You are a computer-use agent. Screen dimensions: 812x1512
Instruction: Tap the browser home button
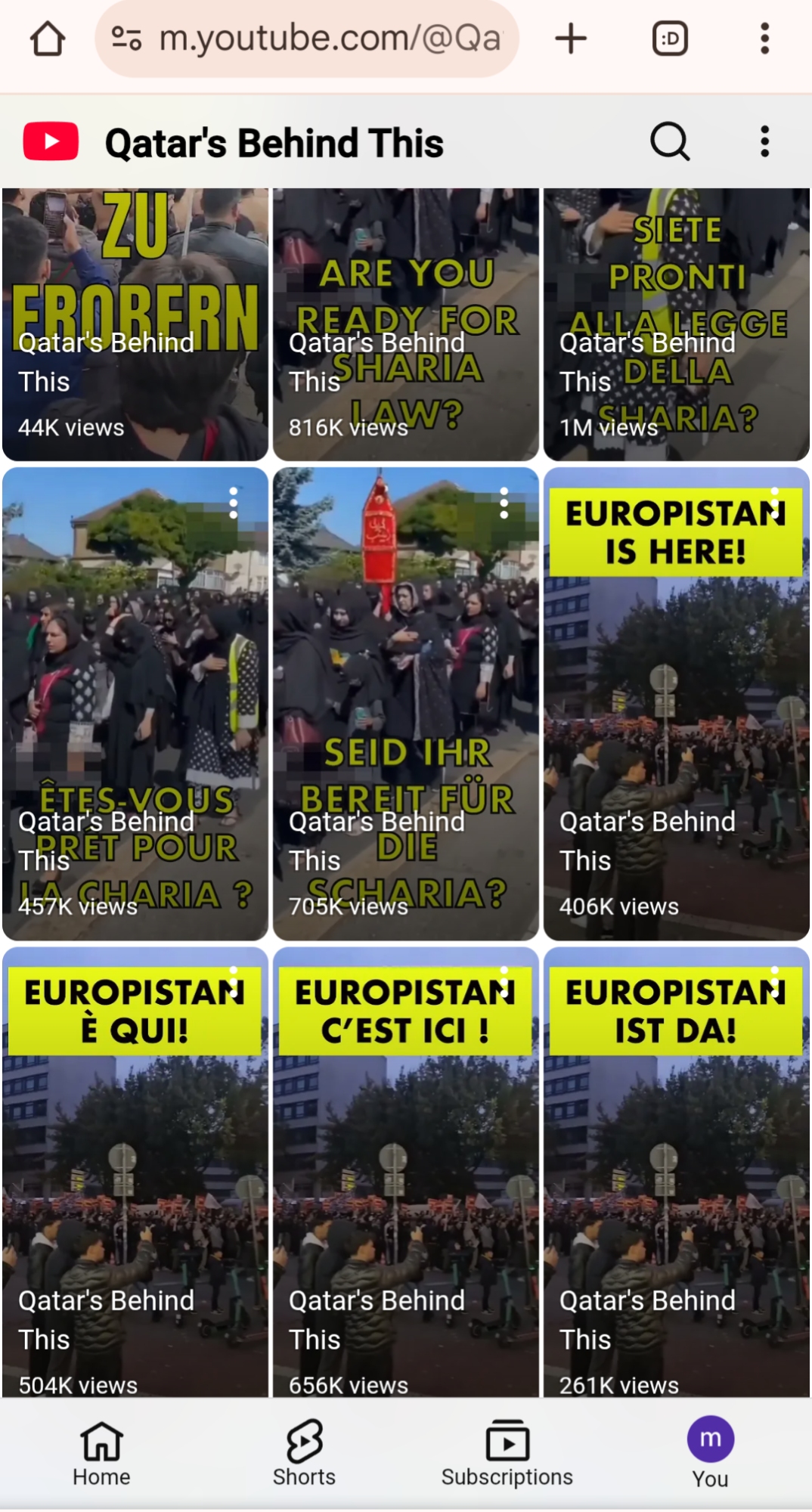47,39
